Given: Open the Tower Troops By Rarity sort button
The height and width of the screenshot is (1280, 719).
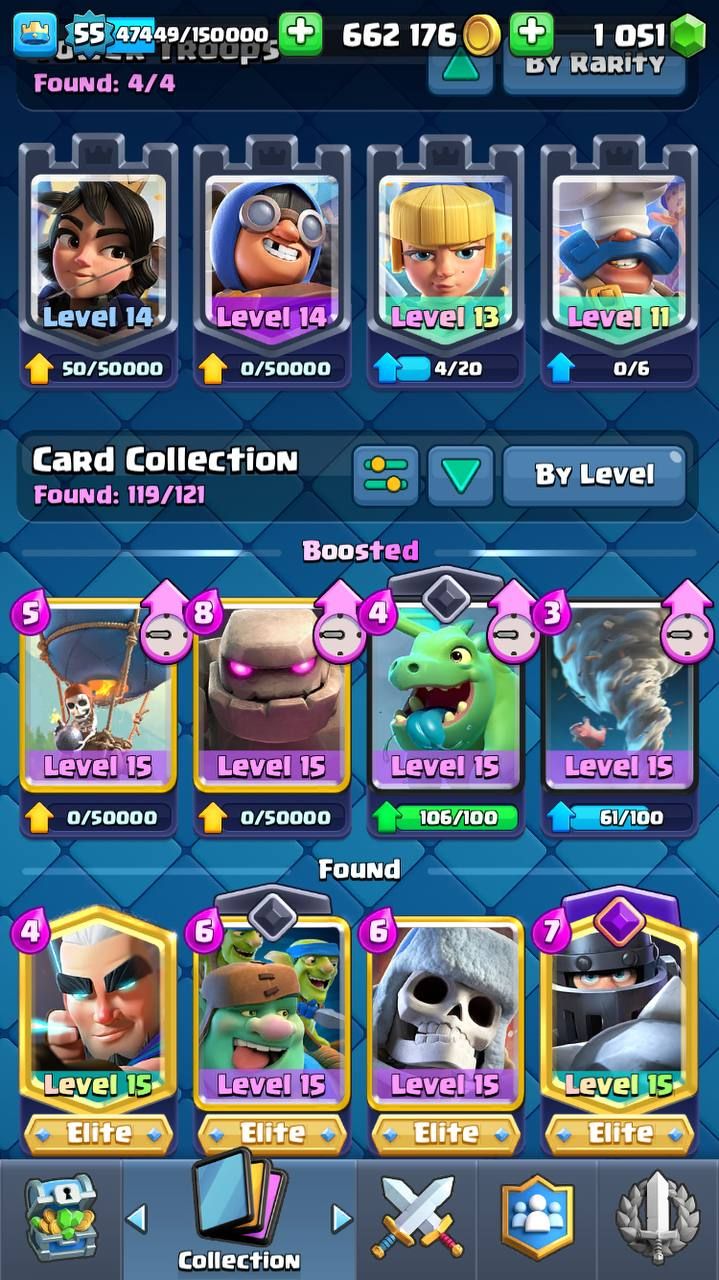Looking at the screenshot, I should [594, 66].
